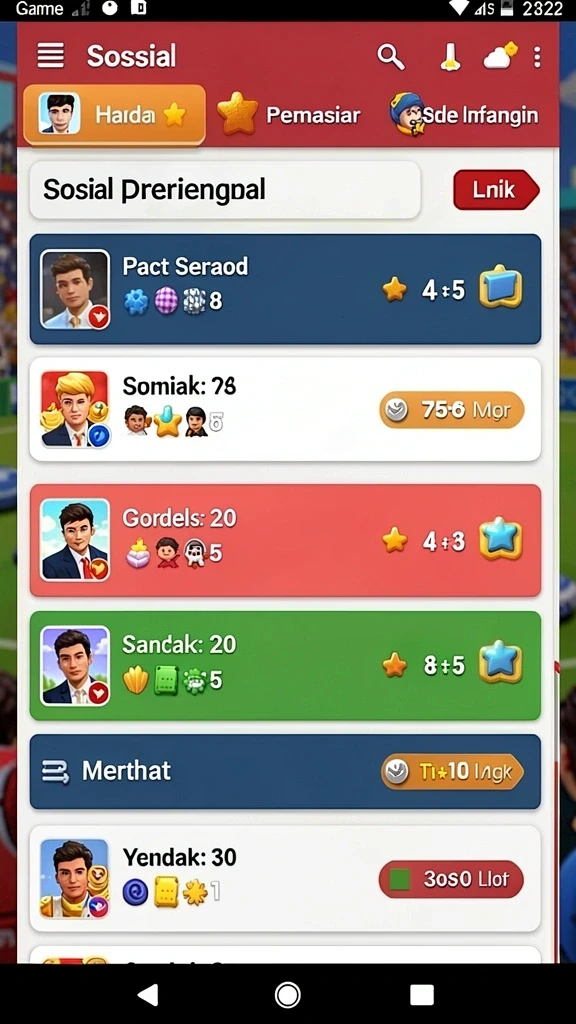
Task: Tap the cloud icon in the app bar
Action: pos(500,56)
